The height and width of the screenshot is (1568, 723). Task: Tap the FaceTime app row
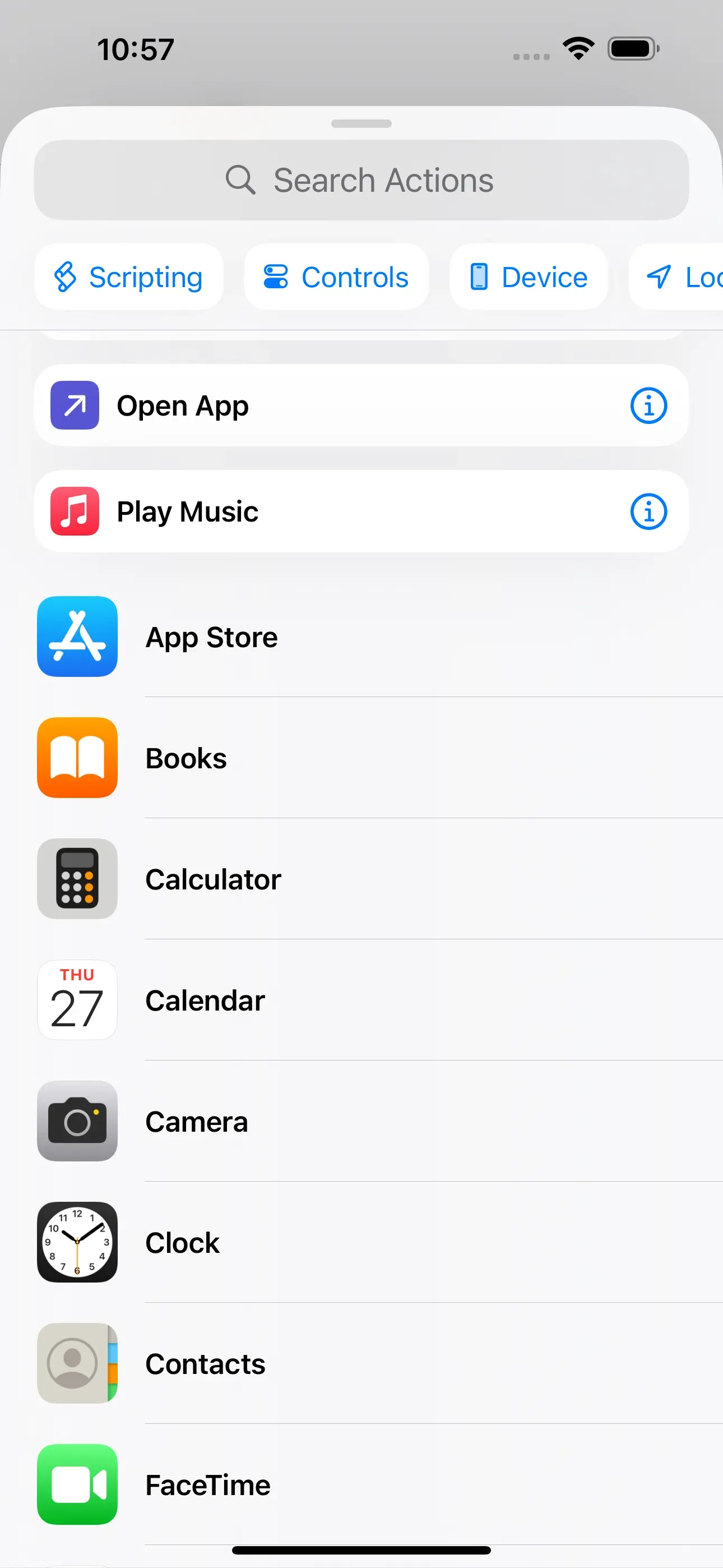click(361, 1485)
